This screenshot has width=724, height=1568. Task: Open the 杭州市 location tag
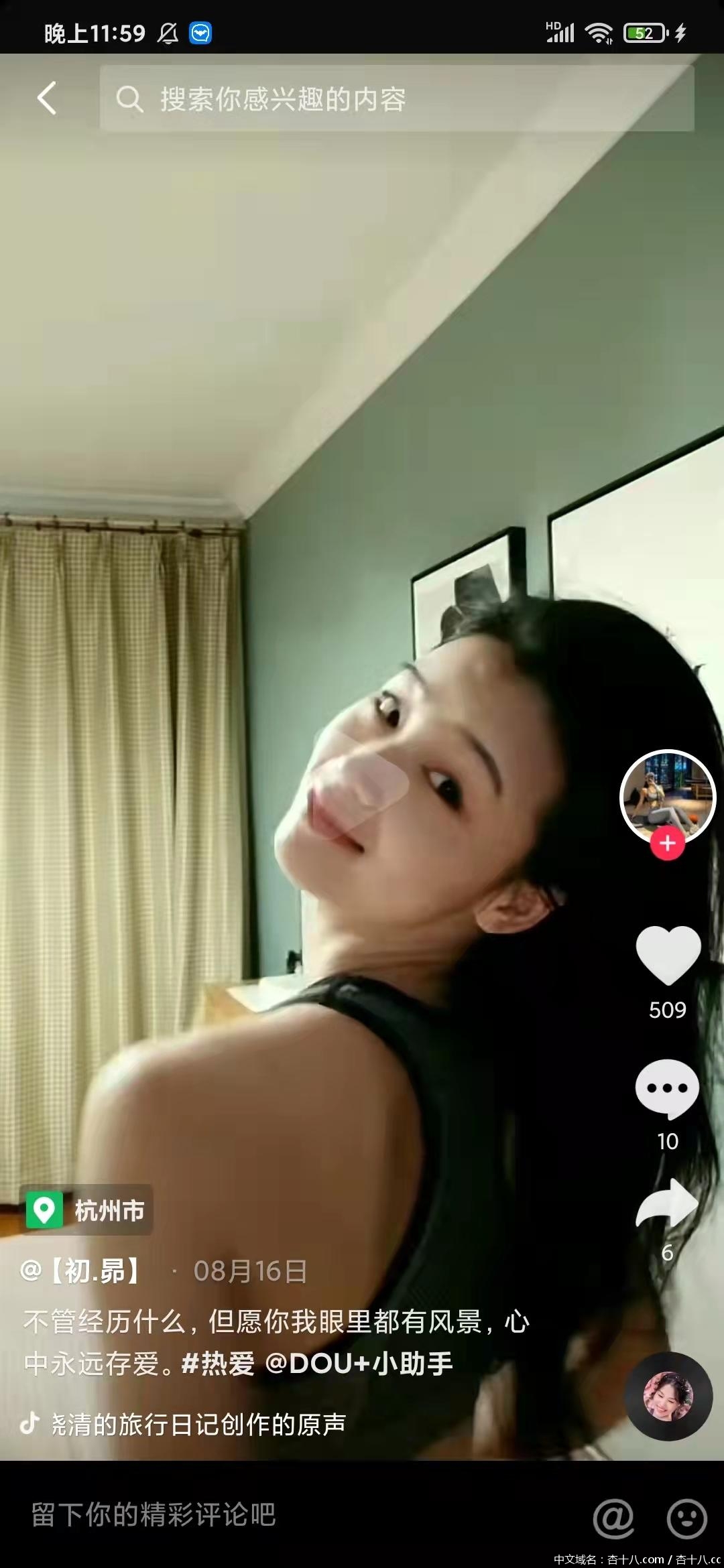click(x=88, y=1210)
